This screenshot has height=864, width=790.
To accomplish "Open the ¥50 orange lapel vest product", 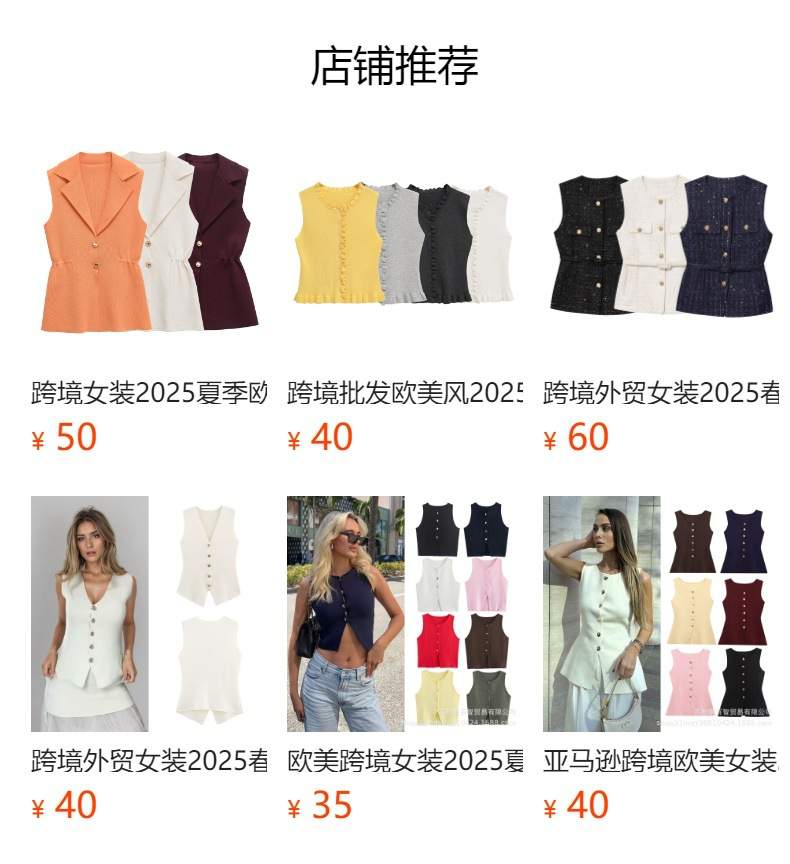I will 149,243.
